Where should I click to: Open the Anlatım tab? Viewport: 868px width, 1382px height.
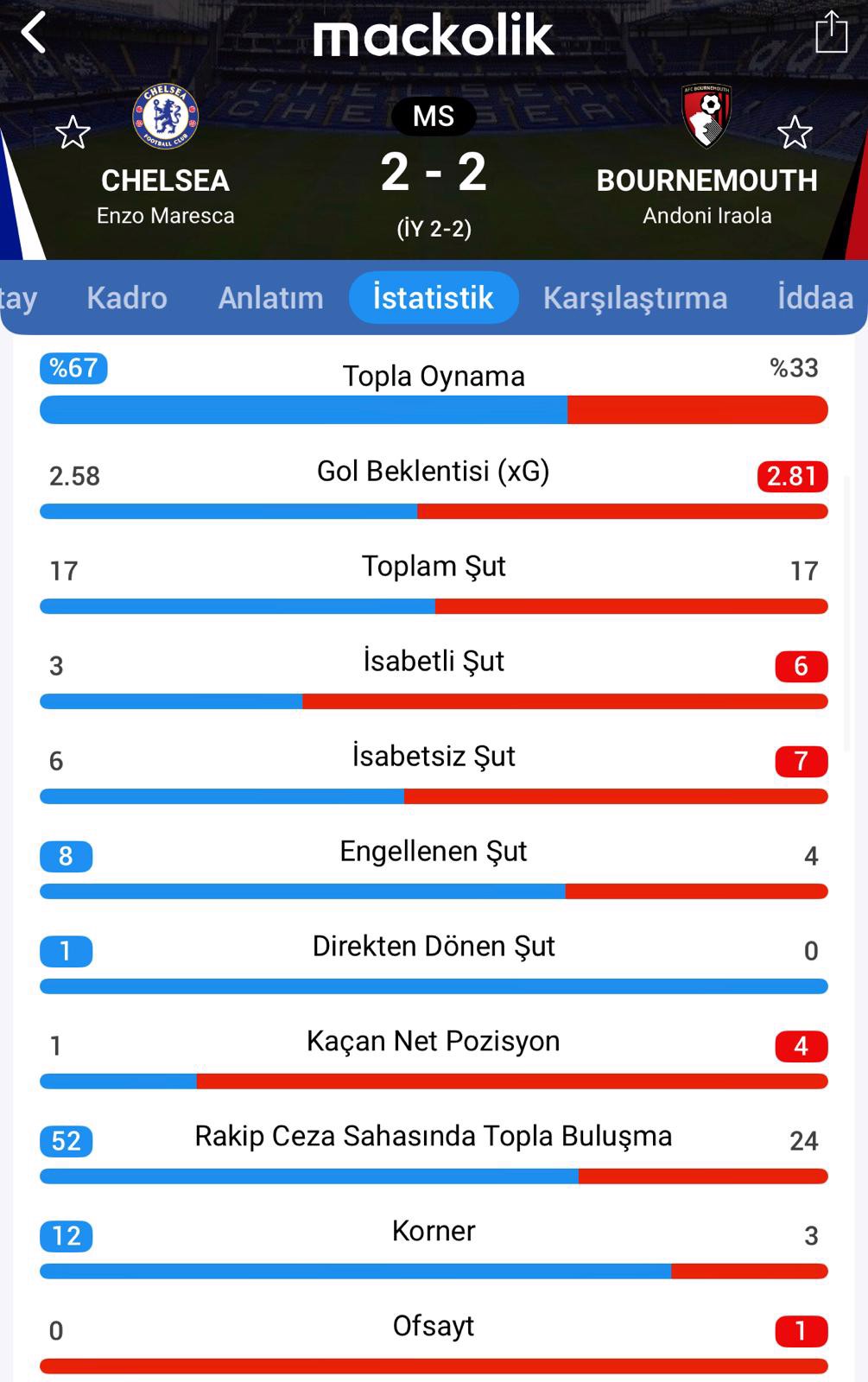point(270,298)
